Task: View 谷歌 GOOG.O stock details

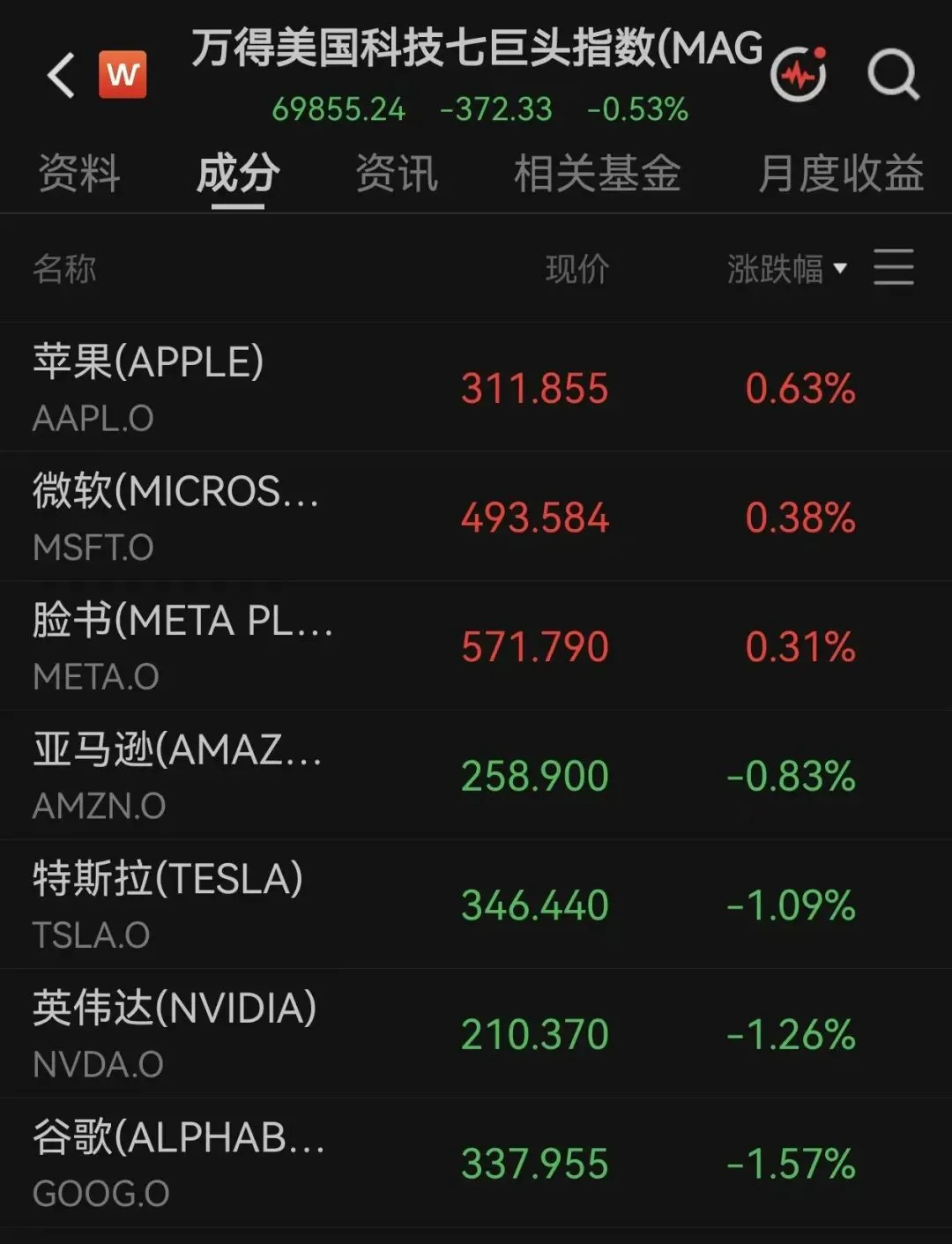Action: [476, 1163]
